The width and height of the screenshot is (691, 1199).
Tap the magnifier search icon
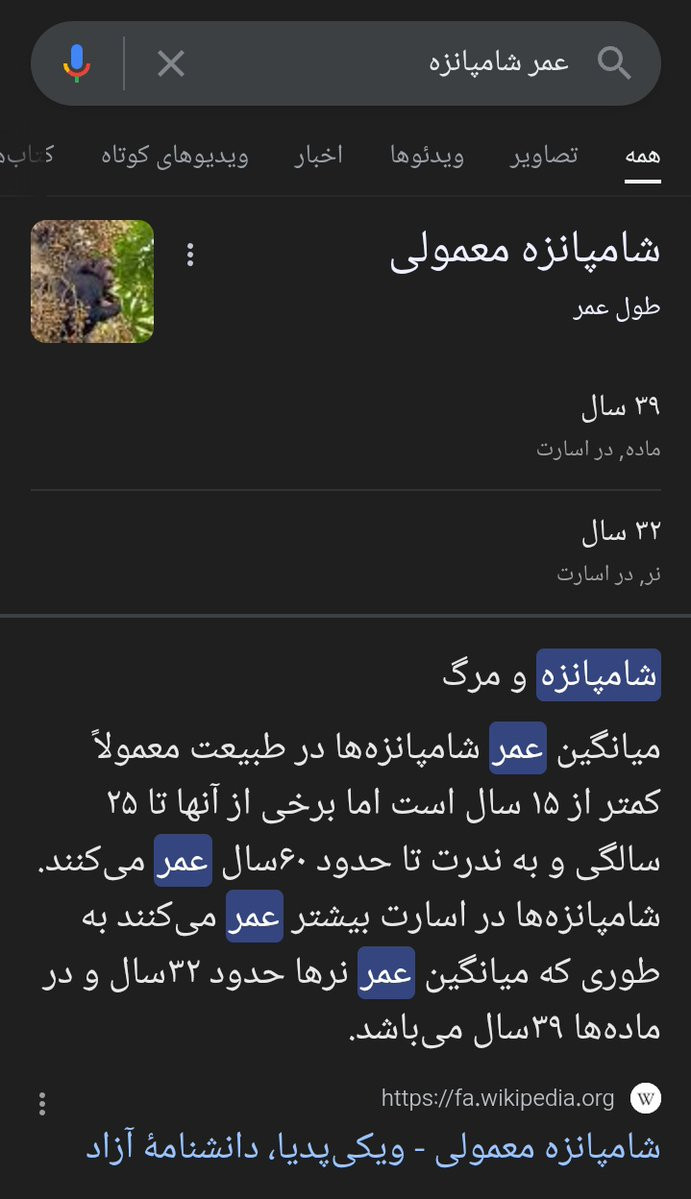(x=614, y=63)
